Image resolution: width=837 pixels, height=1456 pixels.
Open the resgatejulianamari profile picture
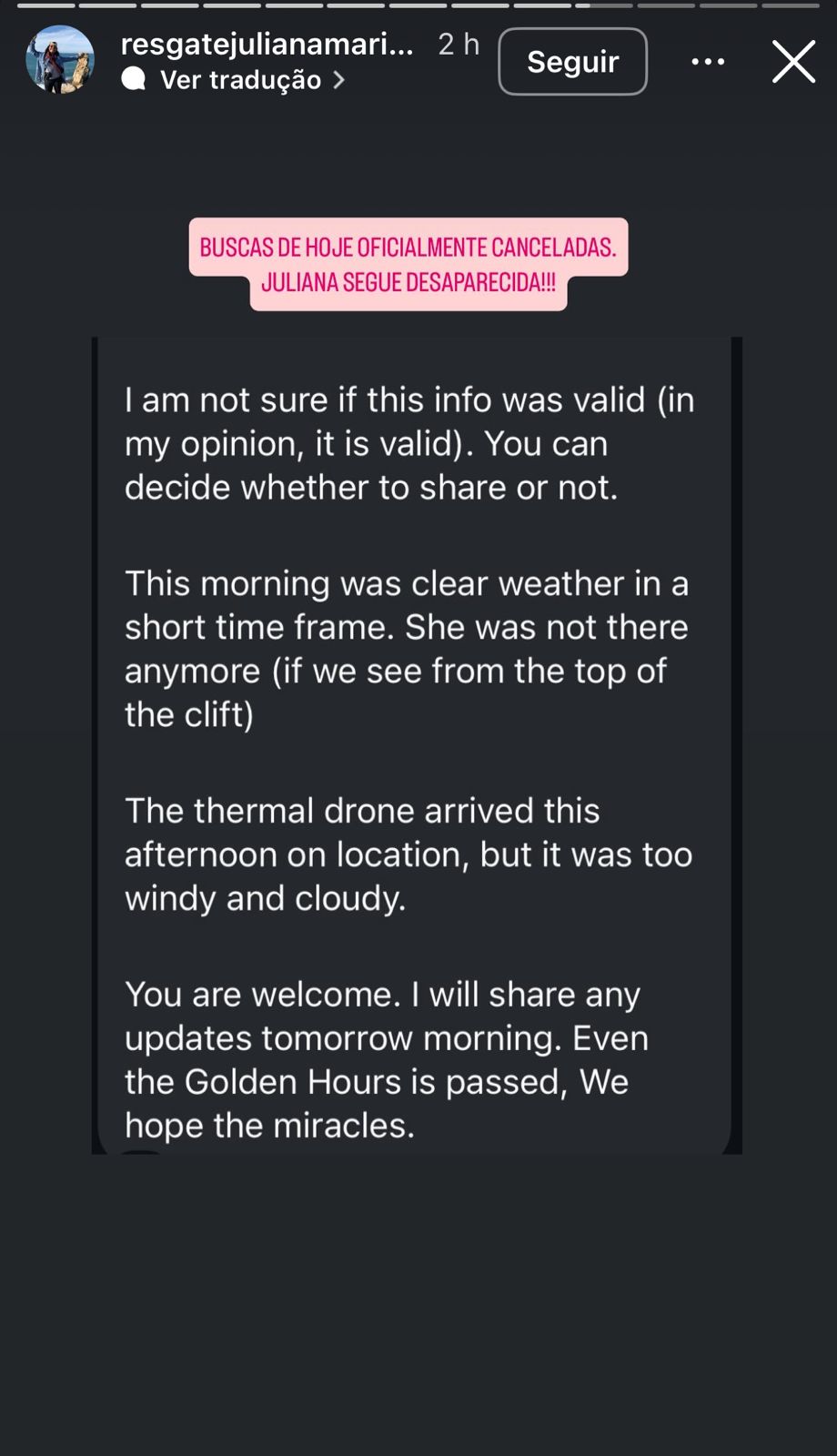[60, 60]
